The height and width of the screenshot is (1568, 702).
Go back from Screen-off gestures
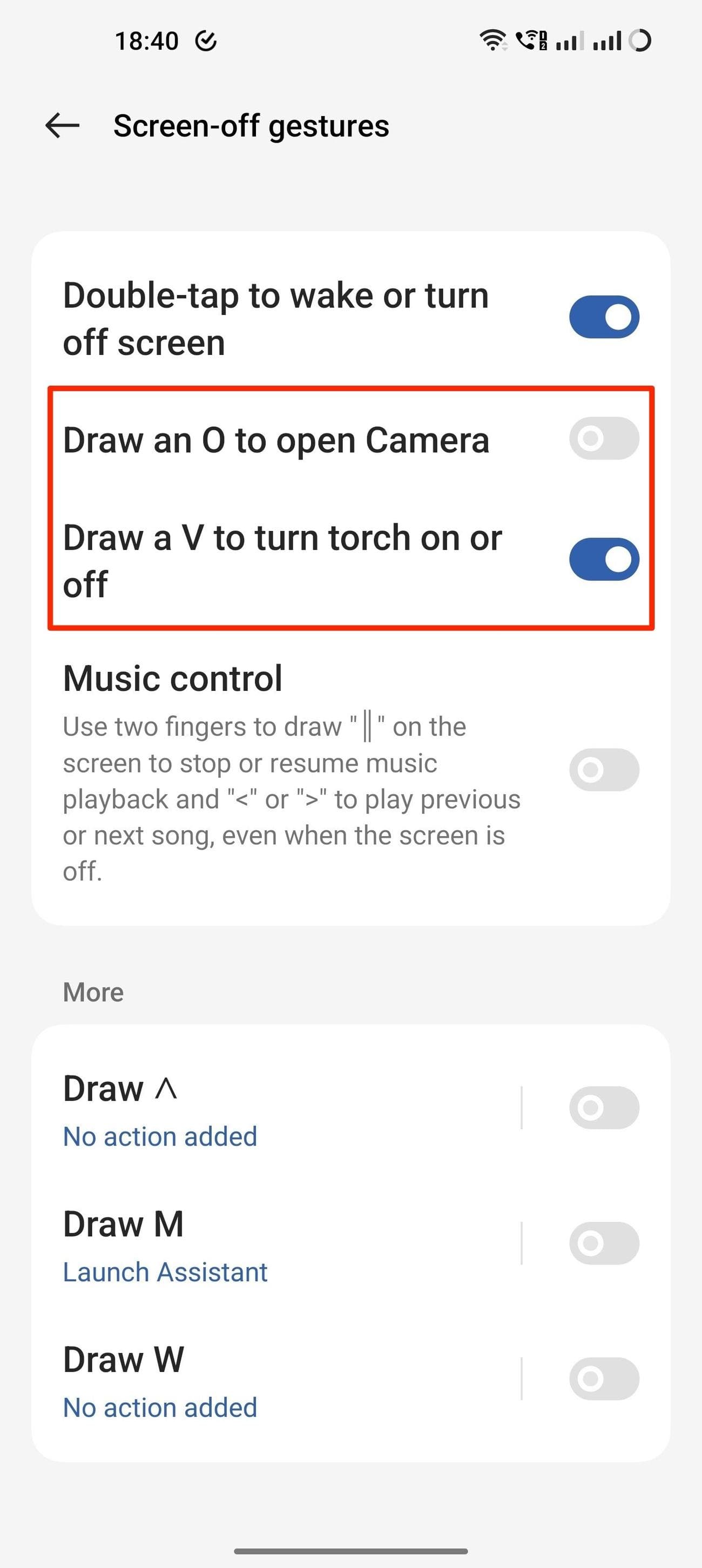[x=63, y=126]
